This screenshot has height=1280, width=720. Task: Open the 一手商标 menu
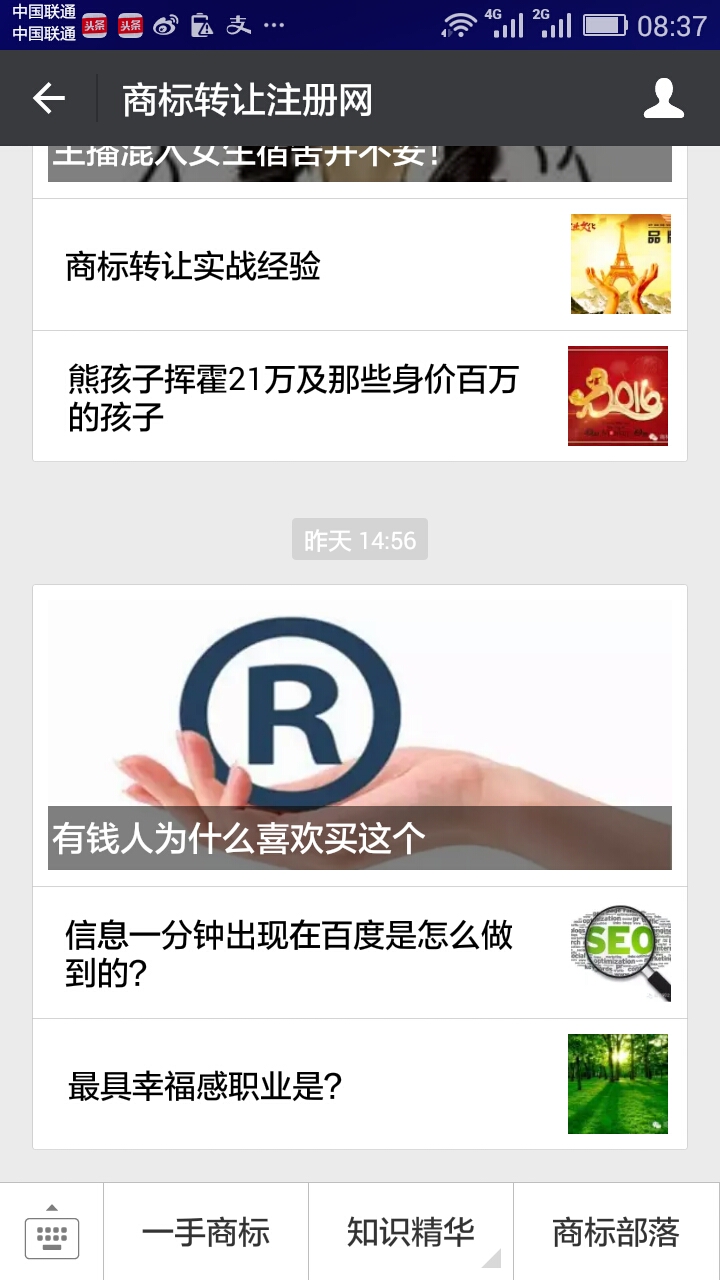coord(206,1232)
